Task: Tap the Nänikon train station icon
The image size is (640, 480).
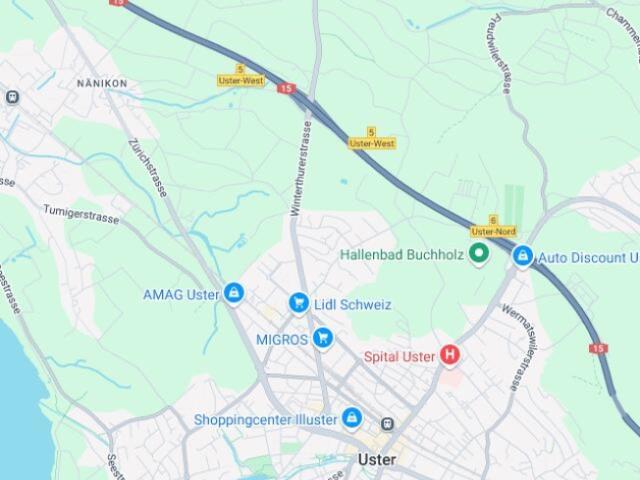Action: [12, 97]
